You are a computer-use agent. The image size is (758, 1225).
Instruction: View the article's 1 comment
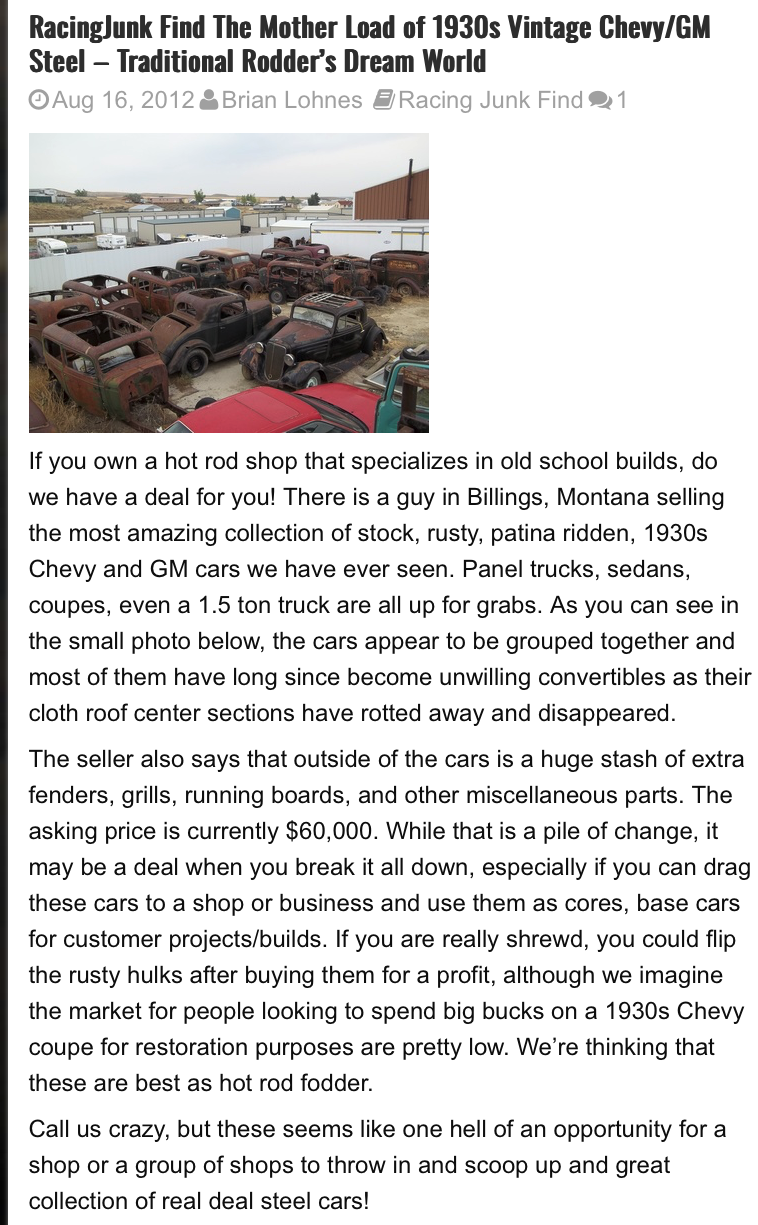[x=610, y=100]
